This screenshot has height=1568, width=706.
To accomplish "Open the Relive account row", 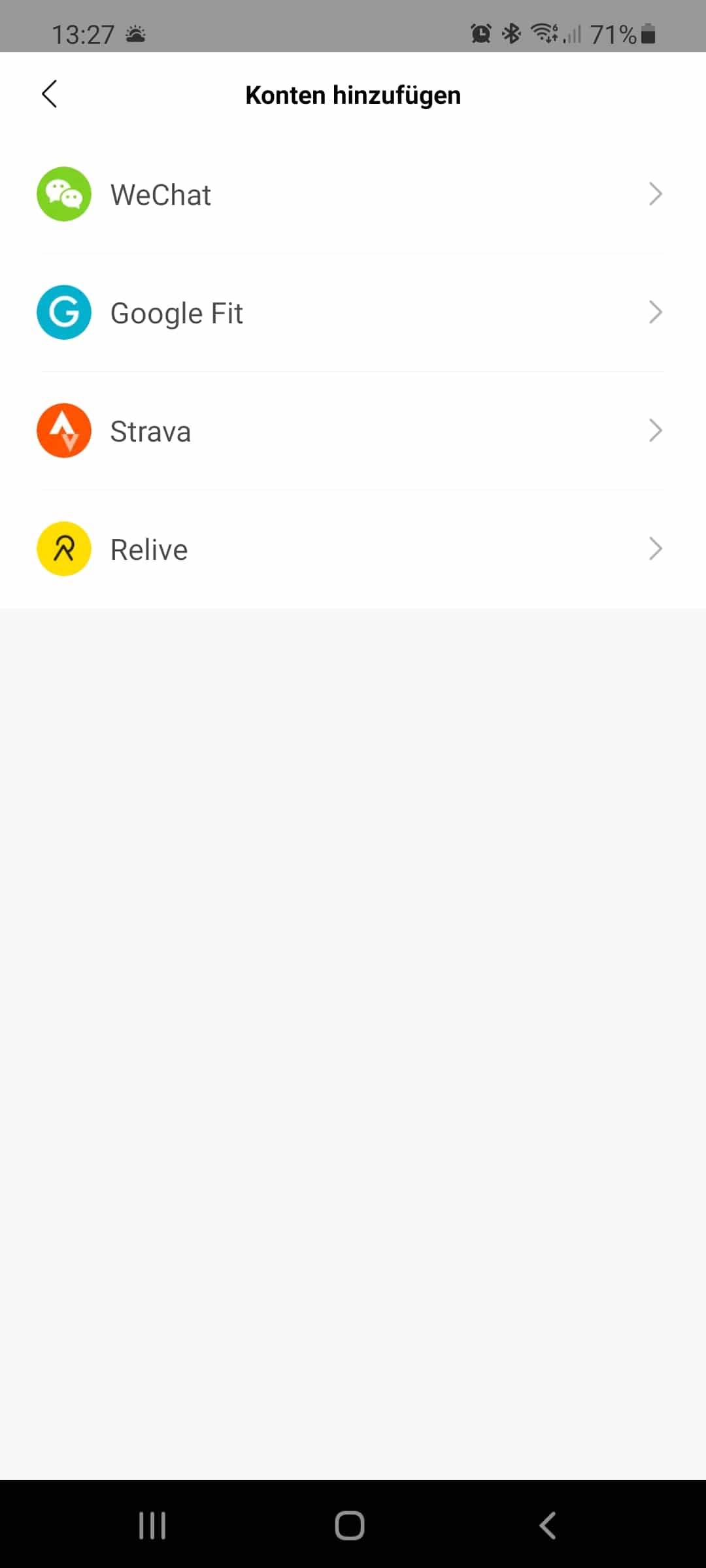I will 353,549.
